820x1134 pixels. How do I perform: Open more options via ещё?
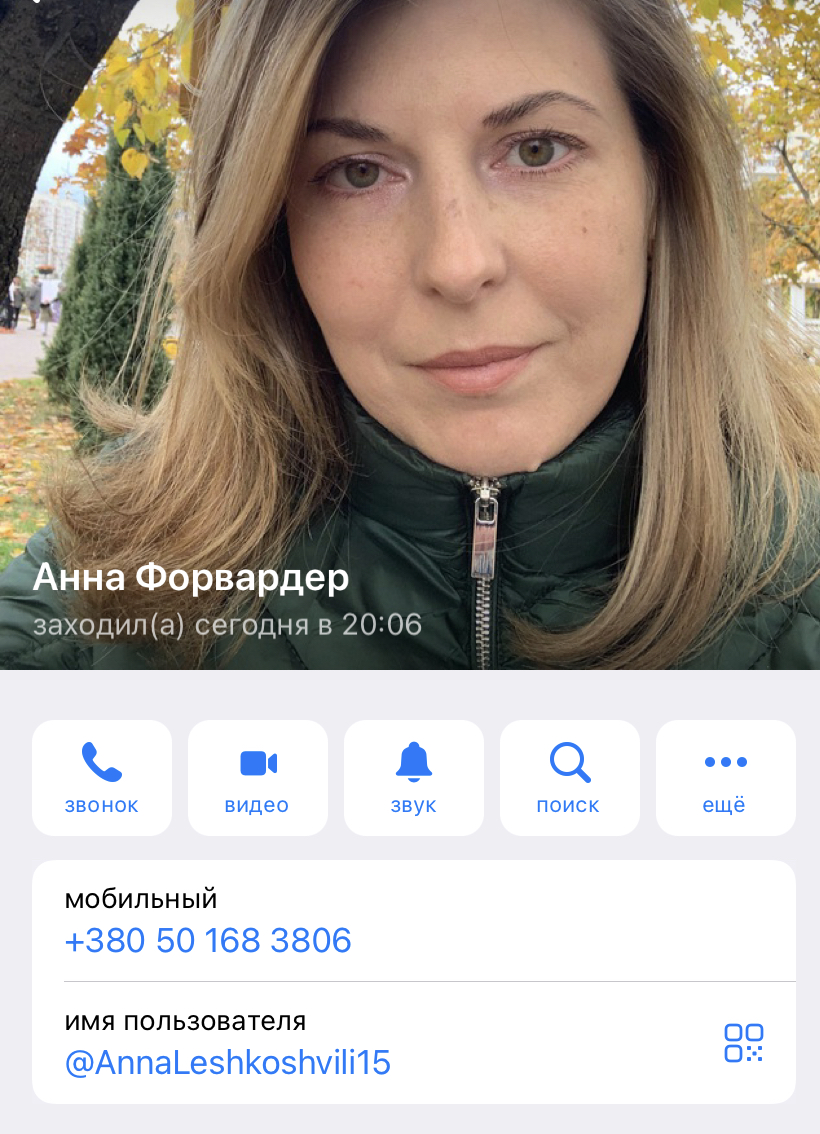click(726, 777)
